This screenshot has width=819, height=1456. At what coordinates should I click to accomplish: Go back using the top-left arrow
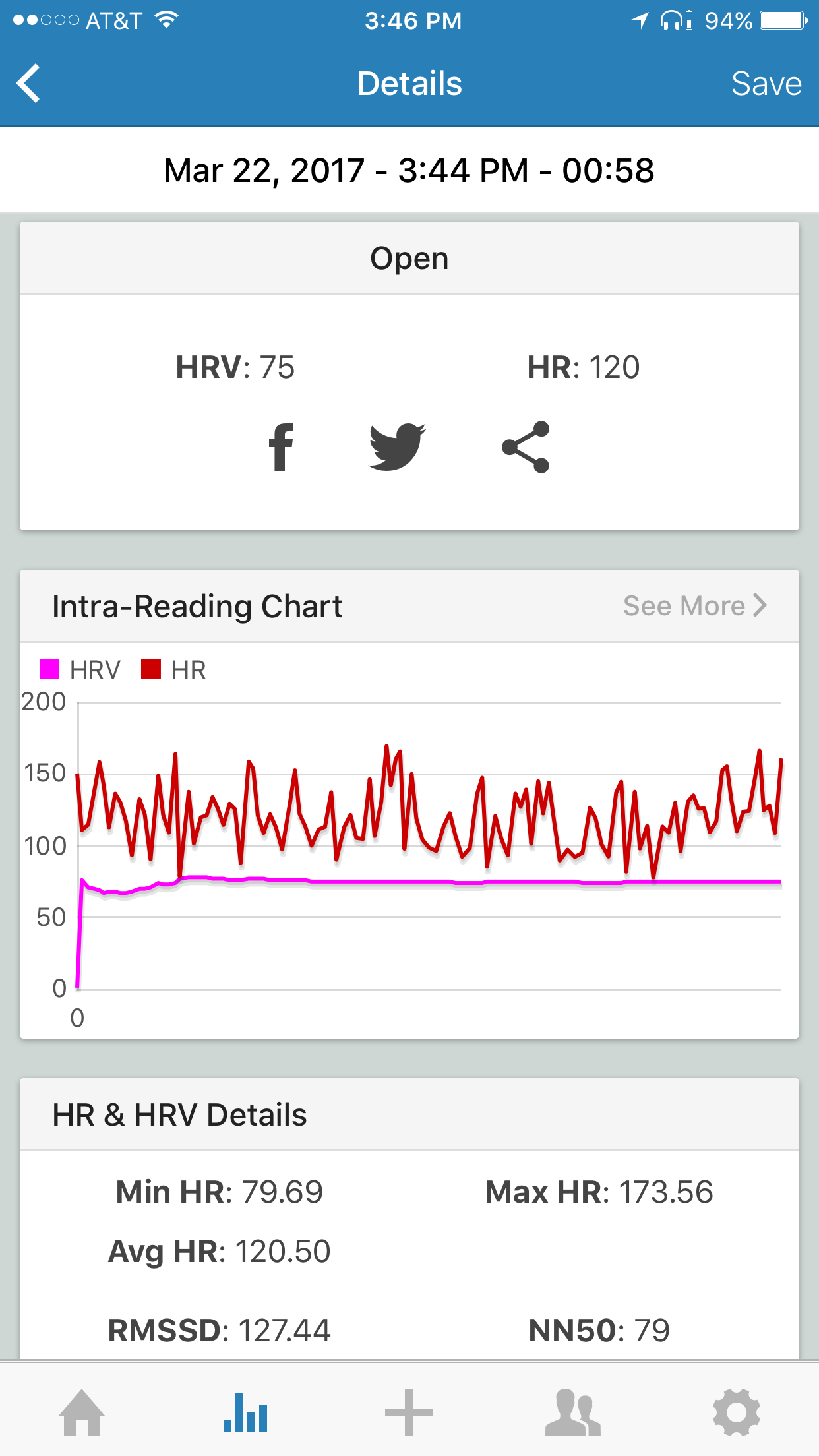[28, 83]
